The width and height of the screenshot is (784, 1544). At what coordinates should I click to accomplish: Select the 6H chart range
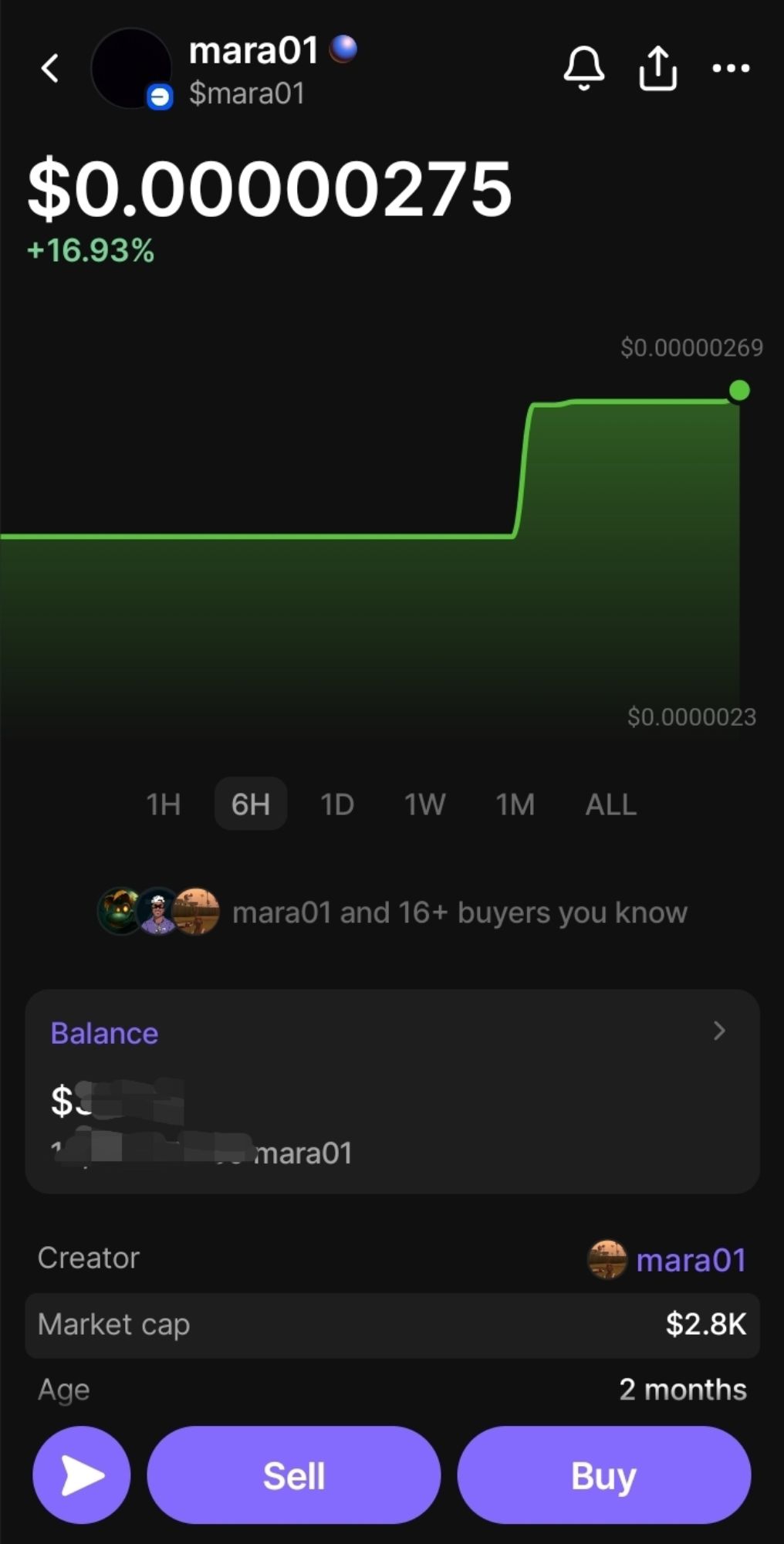click(x=251, y=804)
